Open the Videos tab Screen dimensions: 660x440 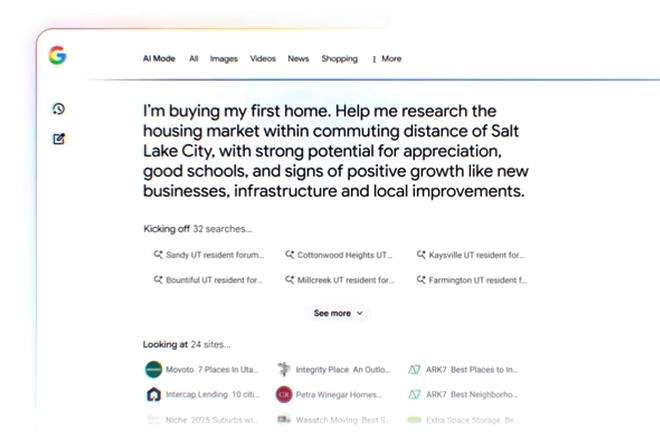(263, 59)
